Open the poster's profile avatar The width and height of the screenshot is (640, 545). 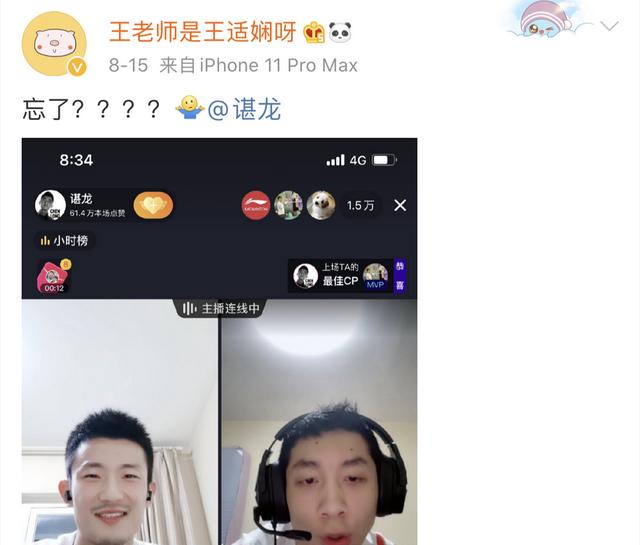click(53, 43)
